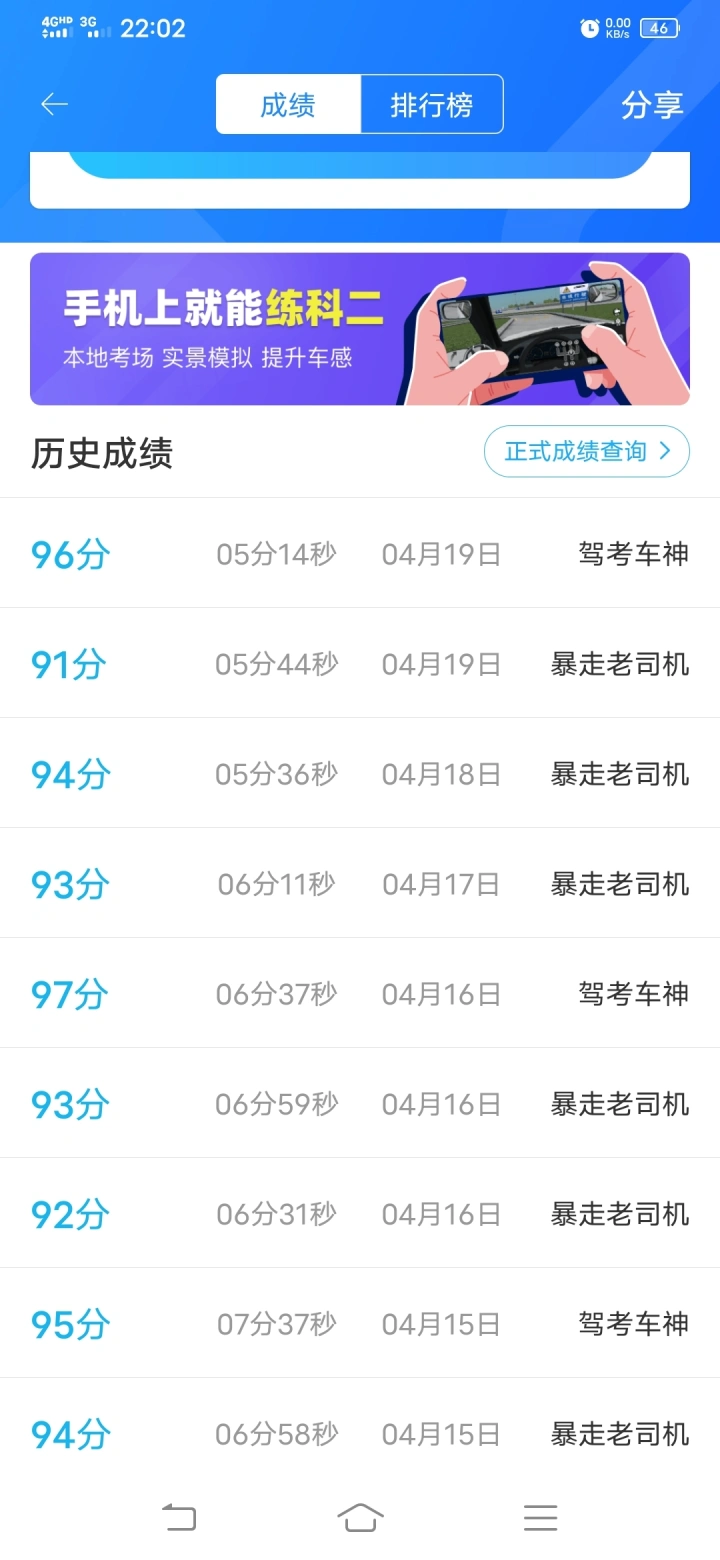
Task: Select the 成绩 tab
Action: (288, 104)
